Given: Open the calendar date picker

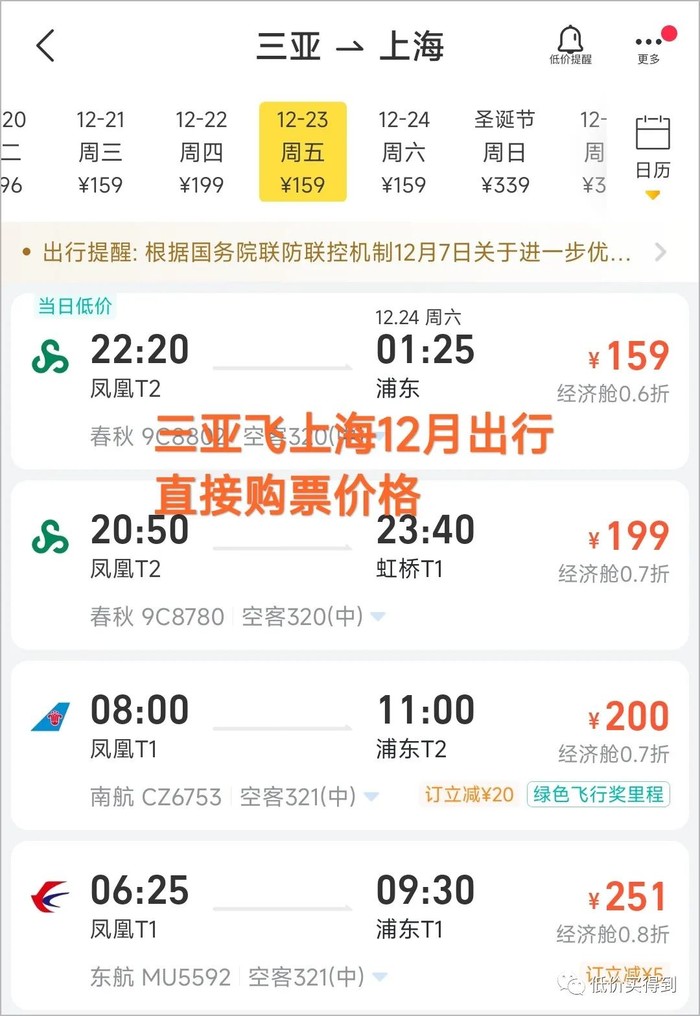Looking at the screenshot, I should pyautogui.click(x=652, y=150).
